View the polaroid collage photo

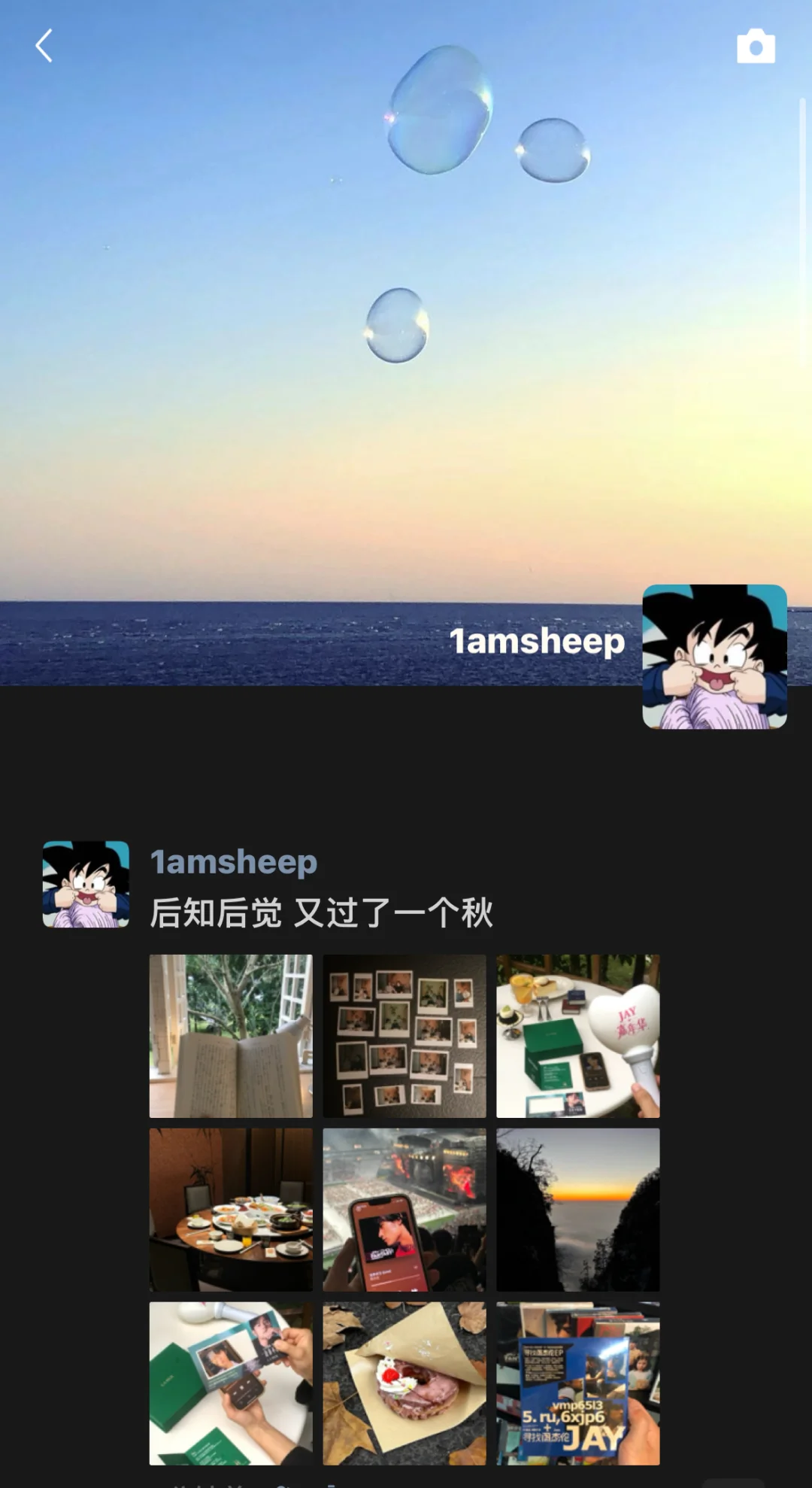tap(404, 1037)
